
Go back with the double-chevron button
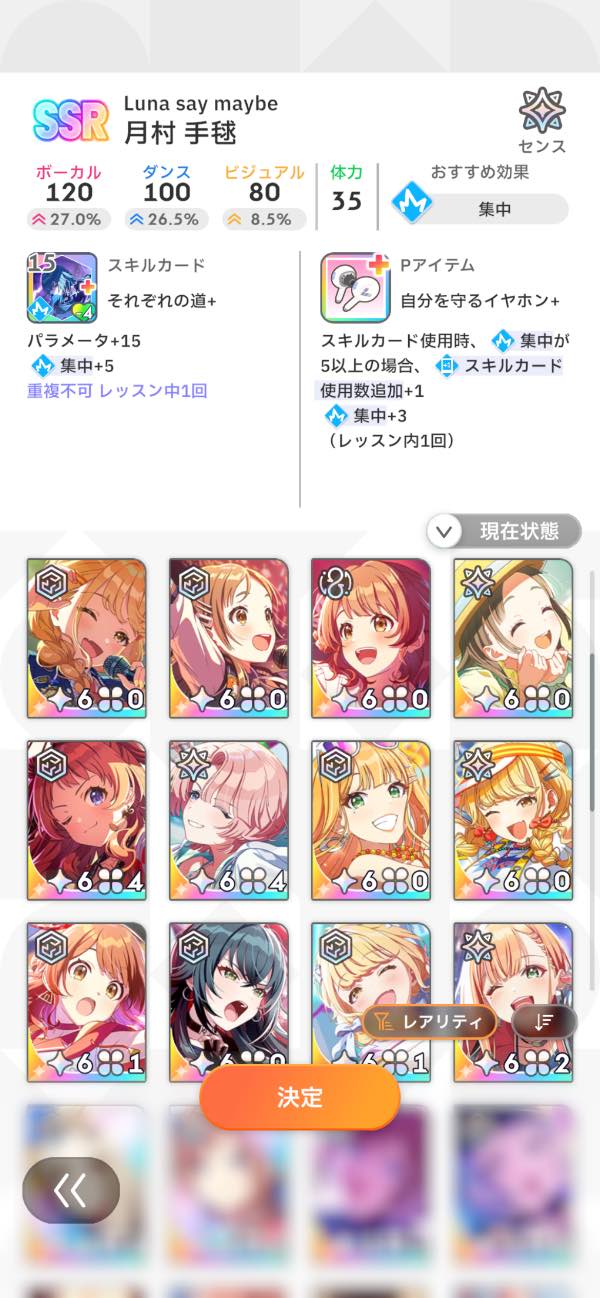pos(71,1190)
